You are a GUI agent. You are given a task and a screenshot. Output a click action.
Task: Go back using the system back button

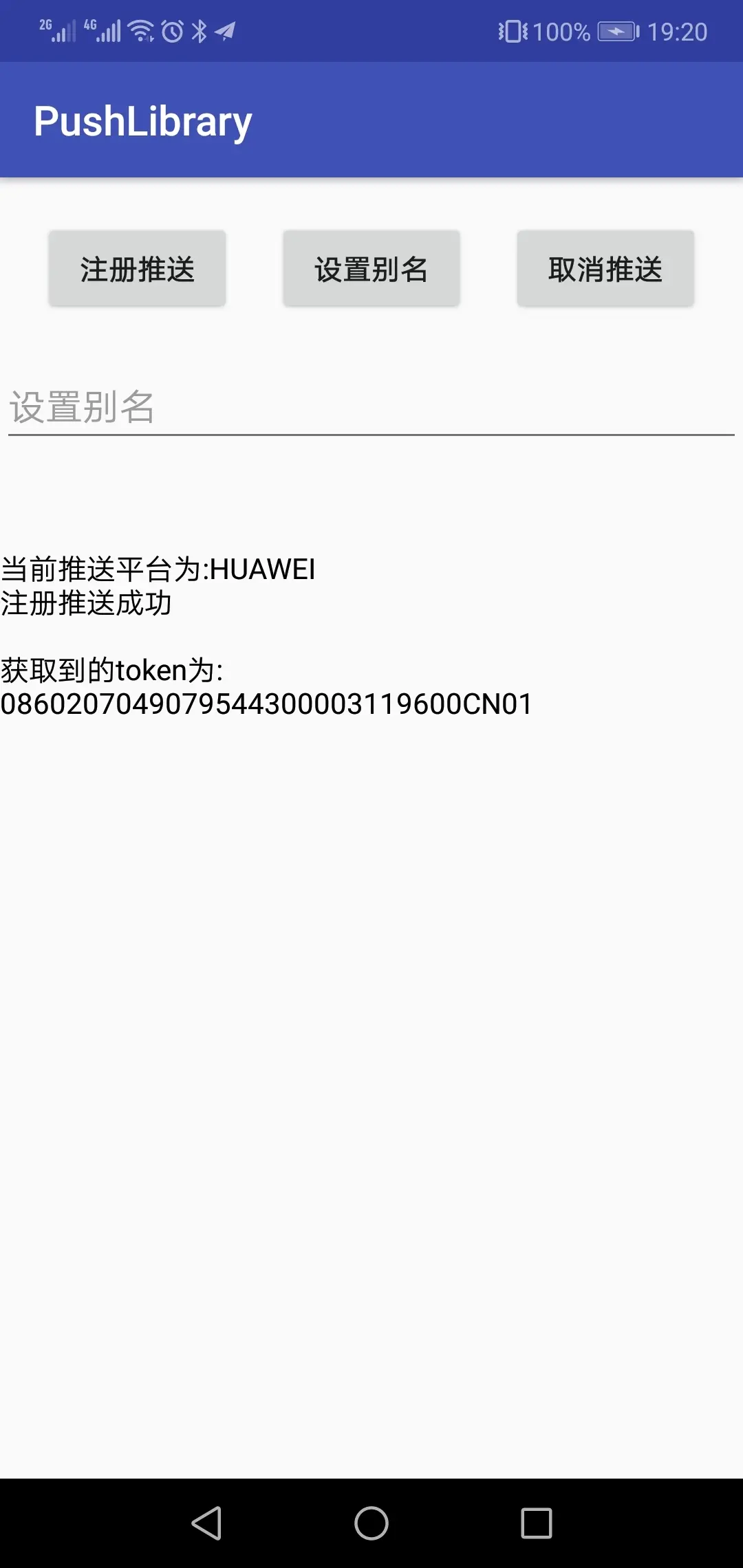tap(206, 1523)
